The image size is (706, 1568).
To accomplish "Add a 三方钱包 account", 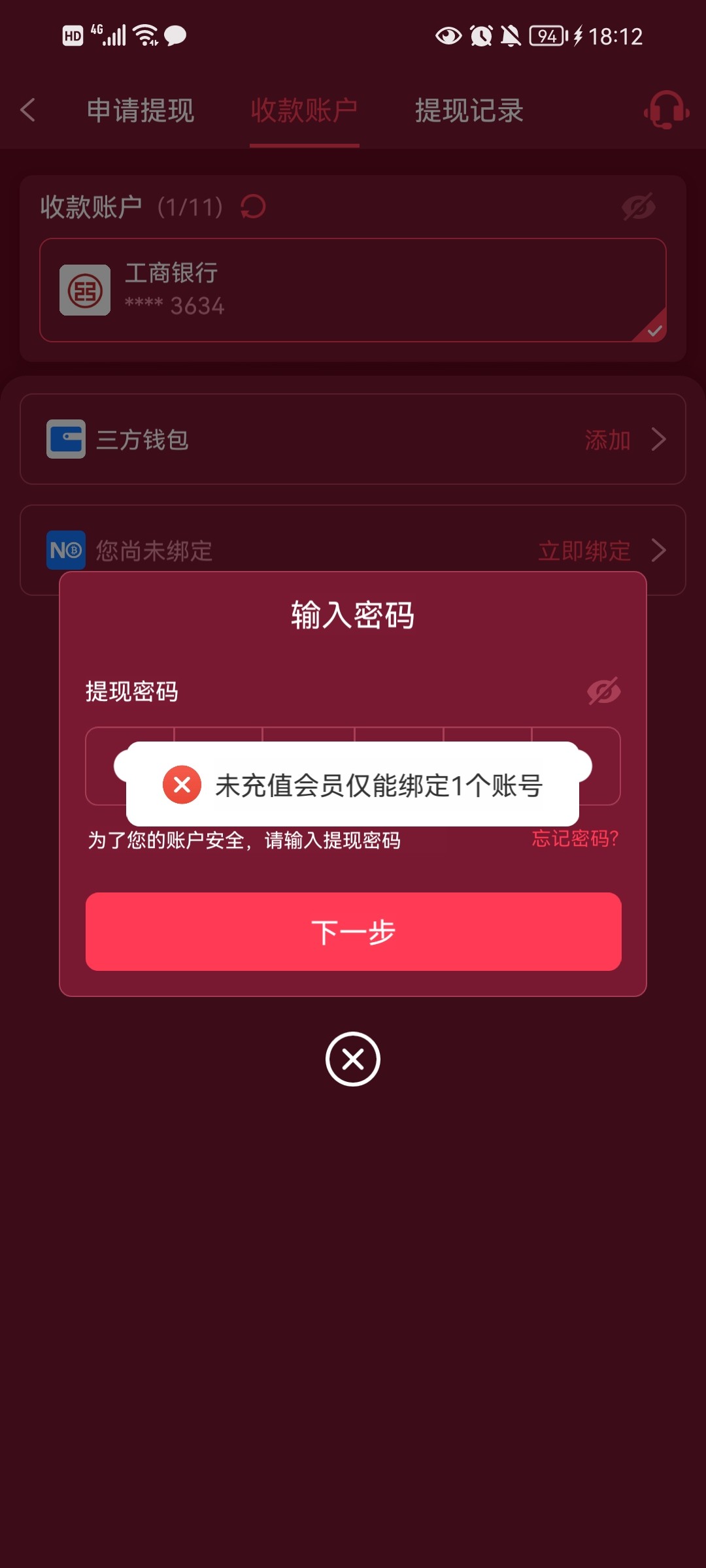I will 624,440.
